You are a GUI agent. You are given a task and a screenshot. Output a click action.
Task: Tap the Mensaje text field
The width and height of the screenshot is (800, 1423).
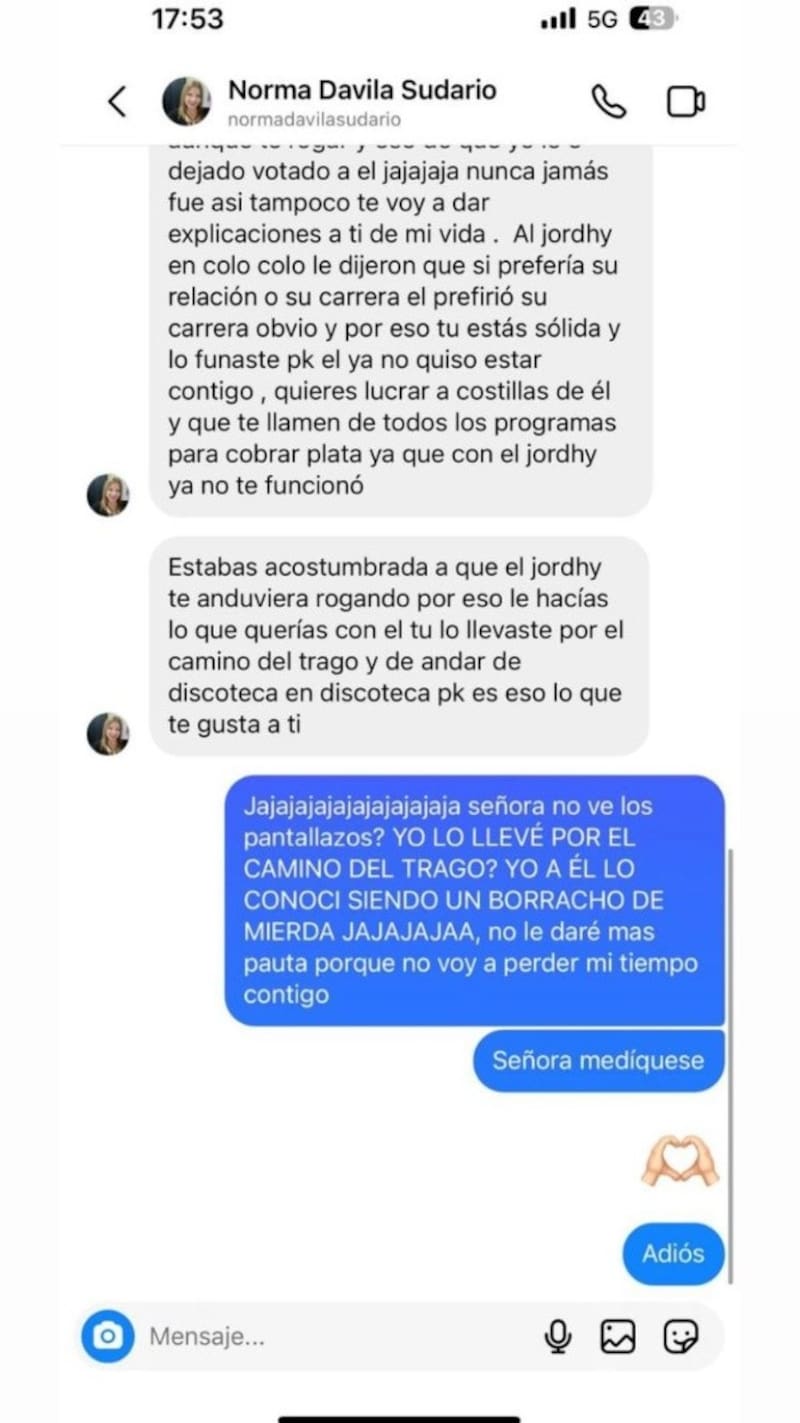[x=330, y=1336]
